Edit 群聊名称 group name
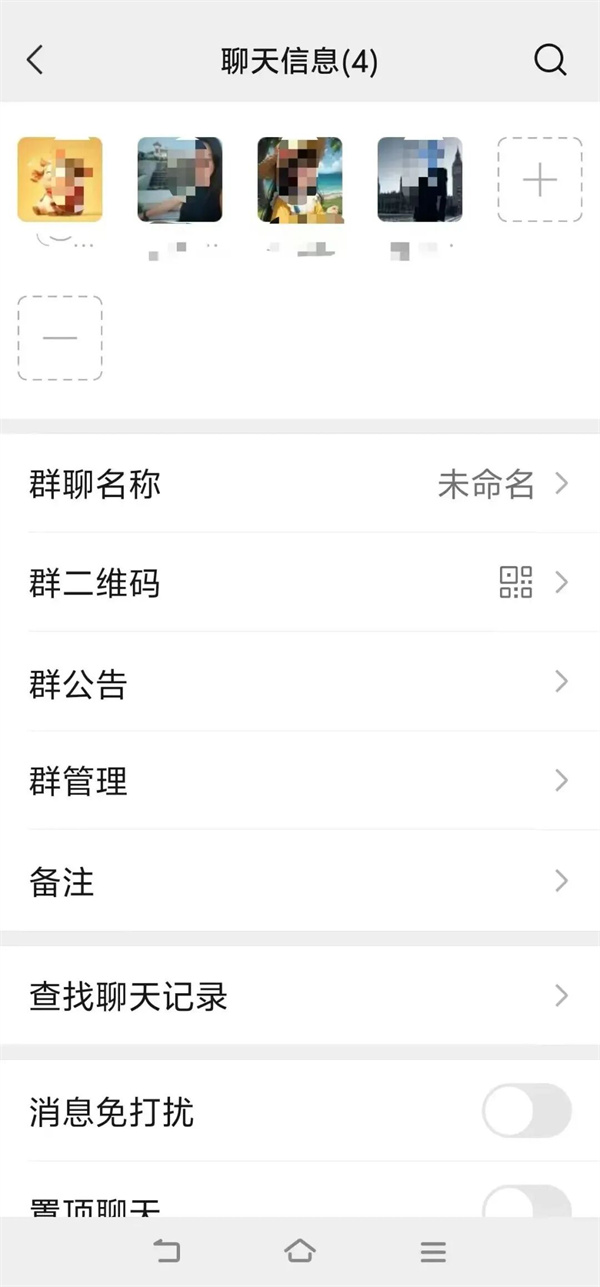The image size is (600, 1287). (x=300, y=485)
